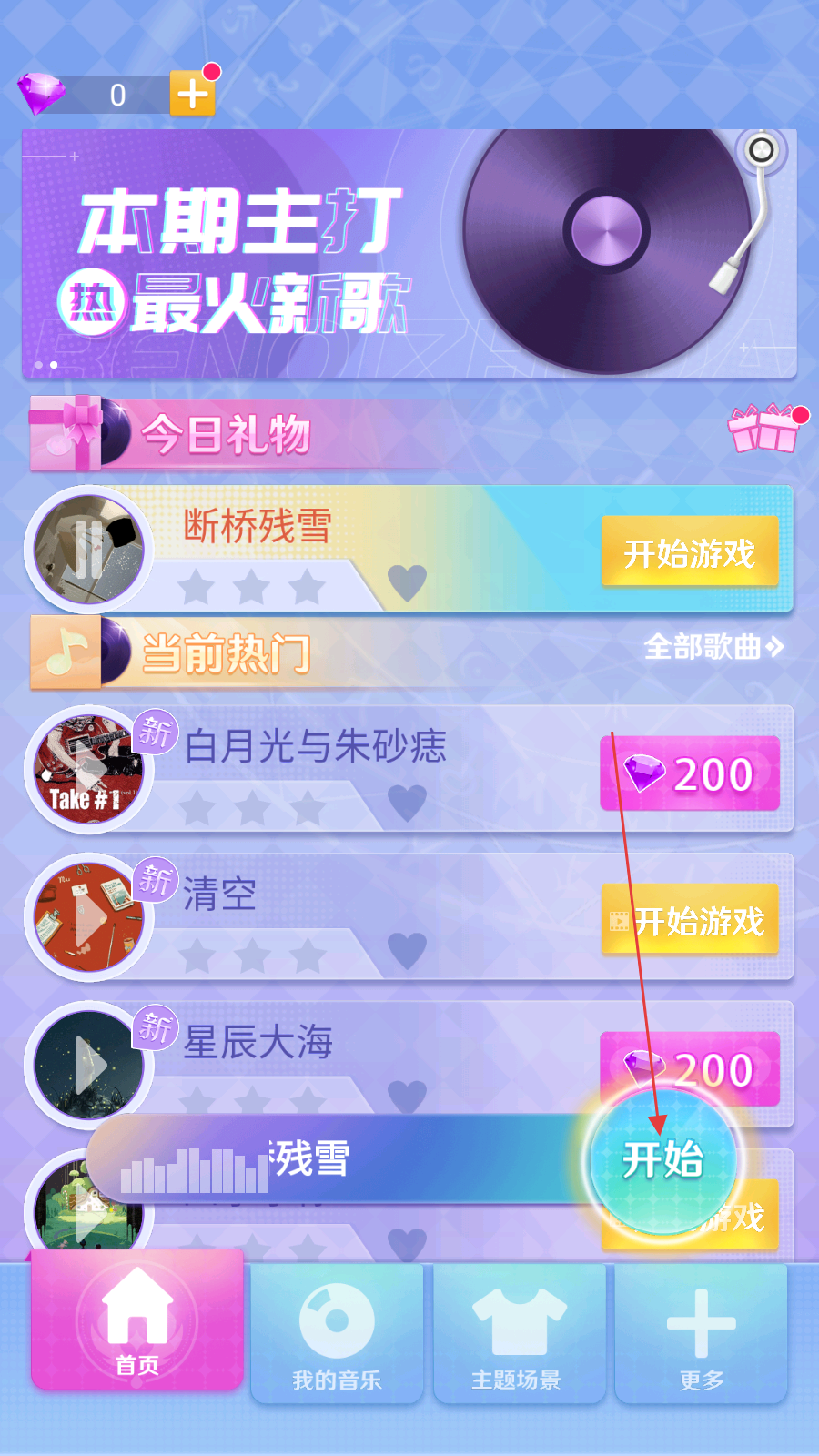Preview 星辰大海 via its cover play button
Image resolution: width=819 pixels, height=1456 pixels.
tap(88, 1065)
